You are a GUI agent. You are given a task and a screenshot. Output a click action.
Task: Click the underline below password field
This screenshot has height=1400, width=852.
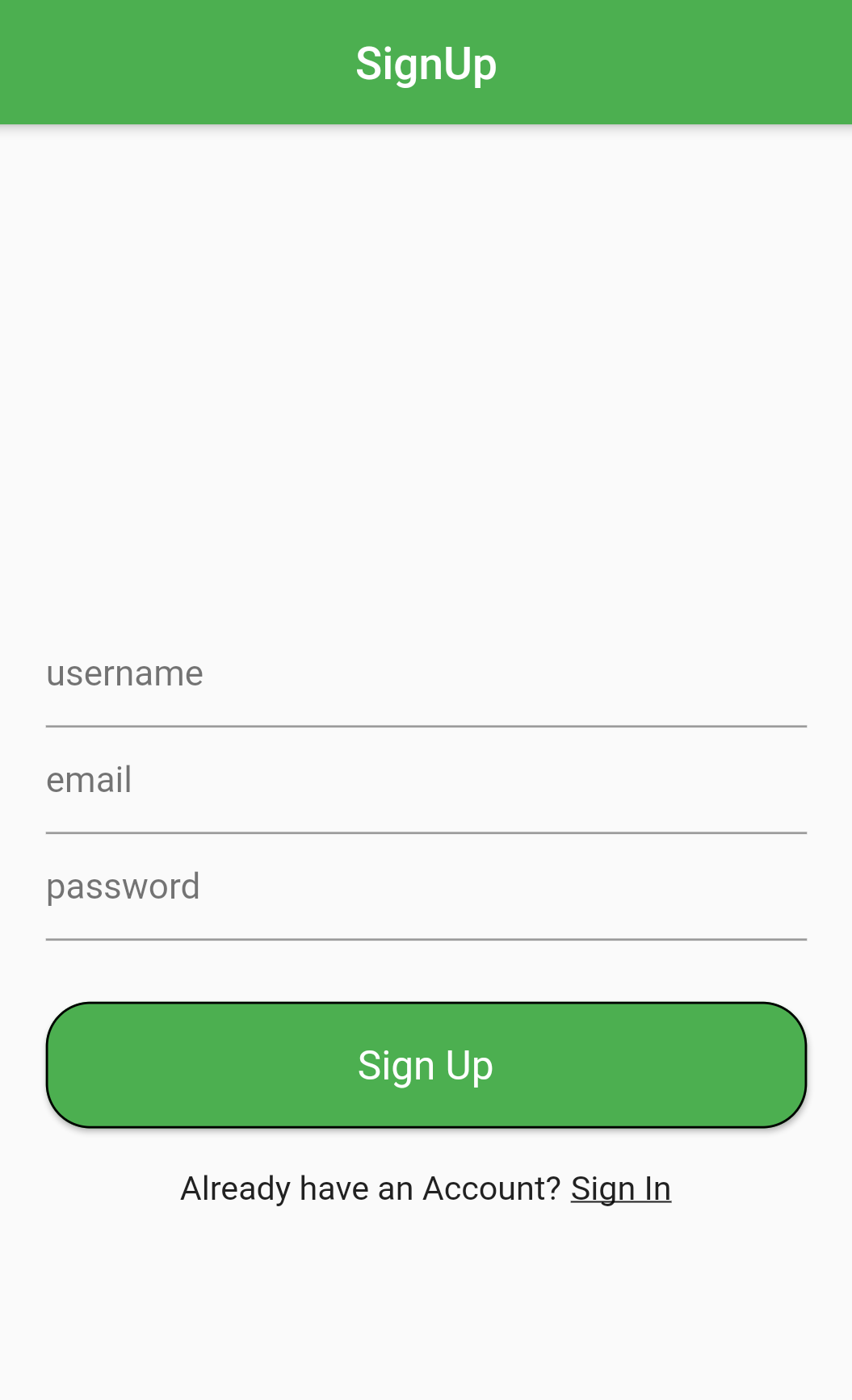pyautogui.click(x=426, y=939)
